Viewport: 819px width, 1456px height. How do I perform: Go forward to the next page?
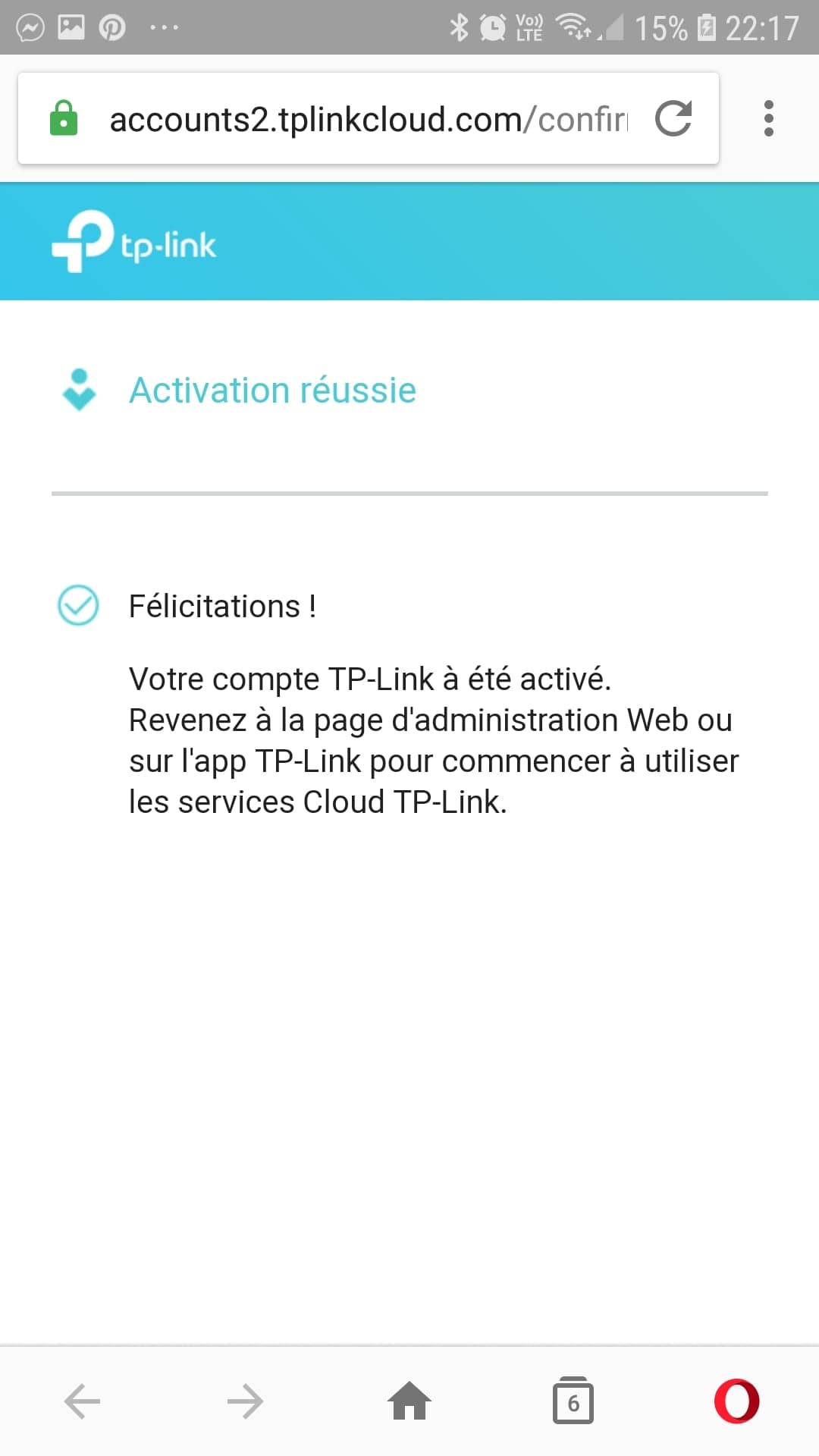tap(245, 1401)
